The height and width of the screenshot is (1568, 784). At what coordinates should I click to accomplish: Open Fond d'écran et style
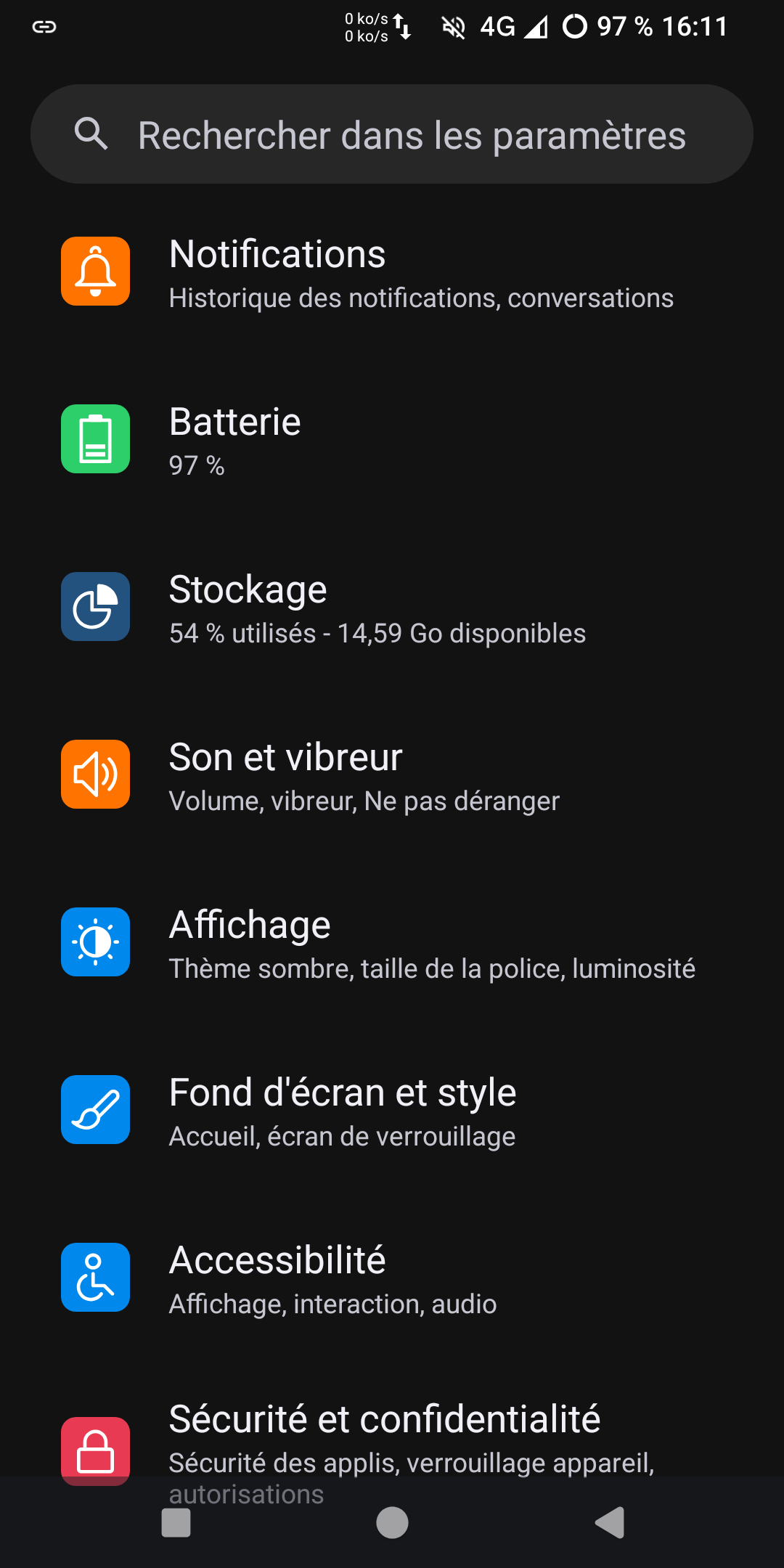[x=392, y=1110]
